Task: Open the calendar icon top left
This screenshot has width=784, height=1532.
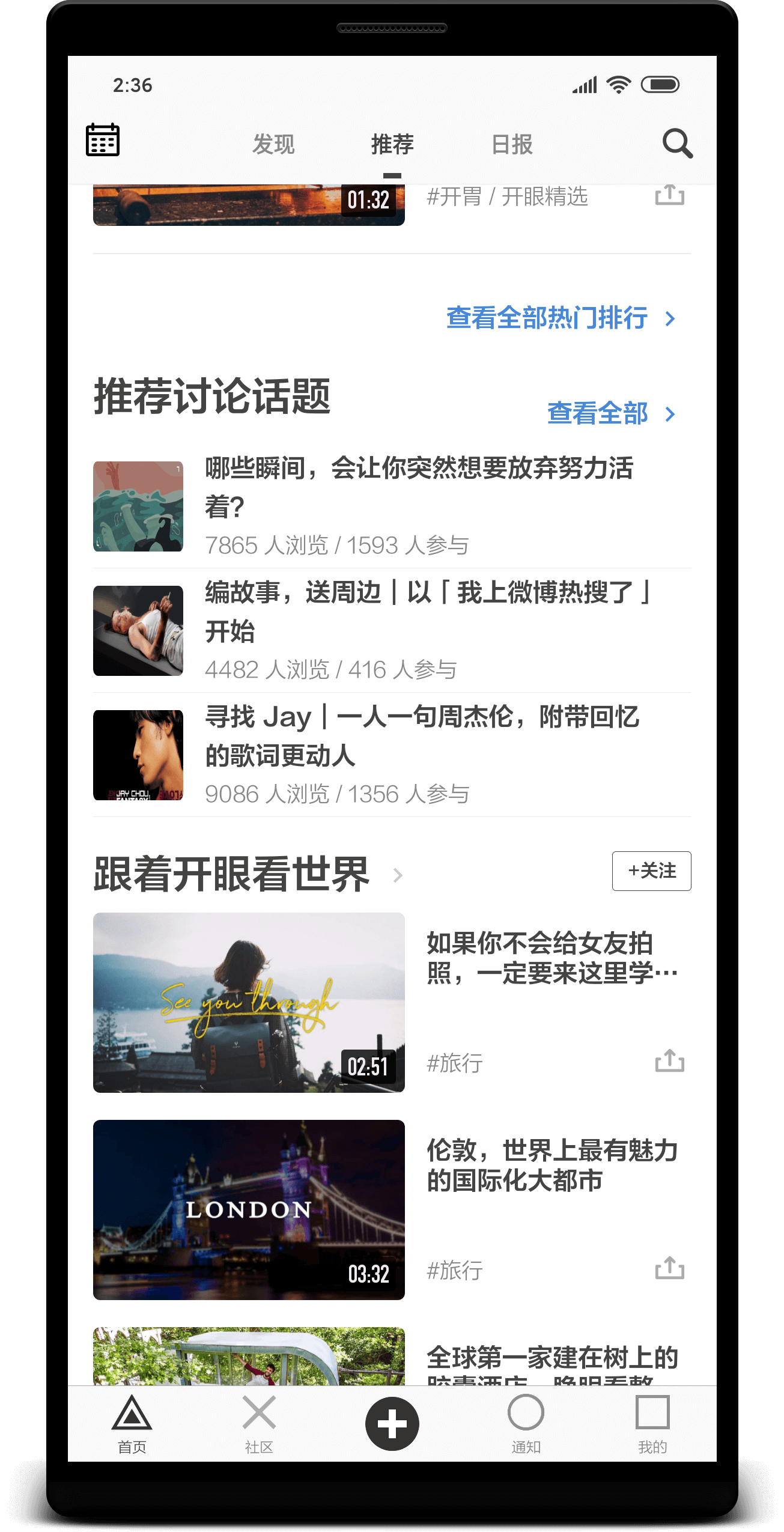Action: [101, 141]
